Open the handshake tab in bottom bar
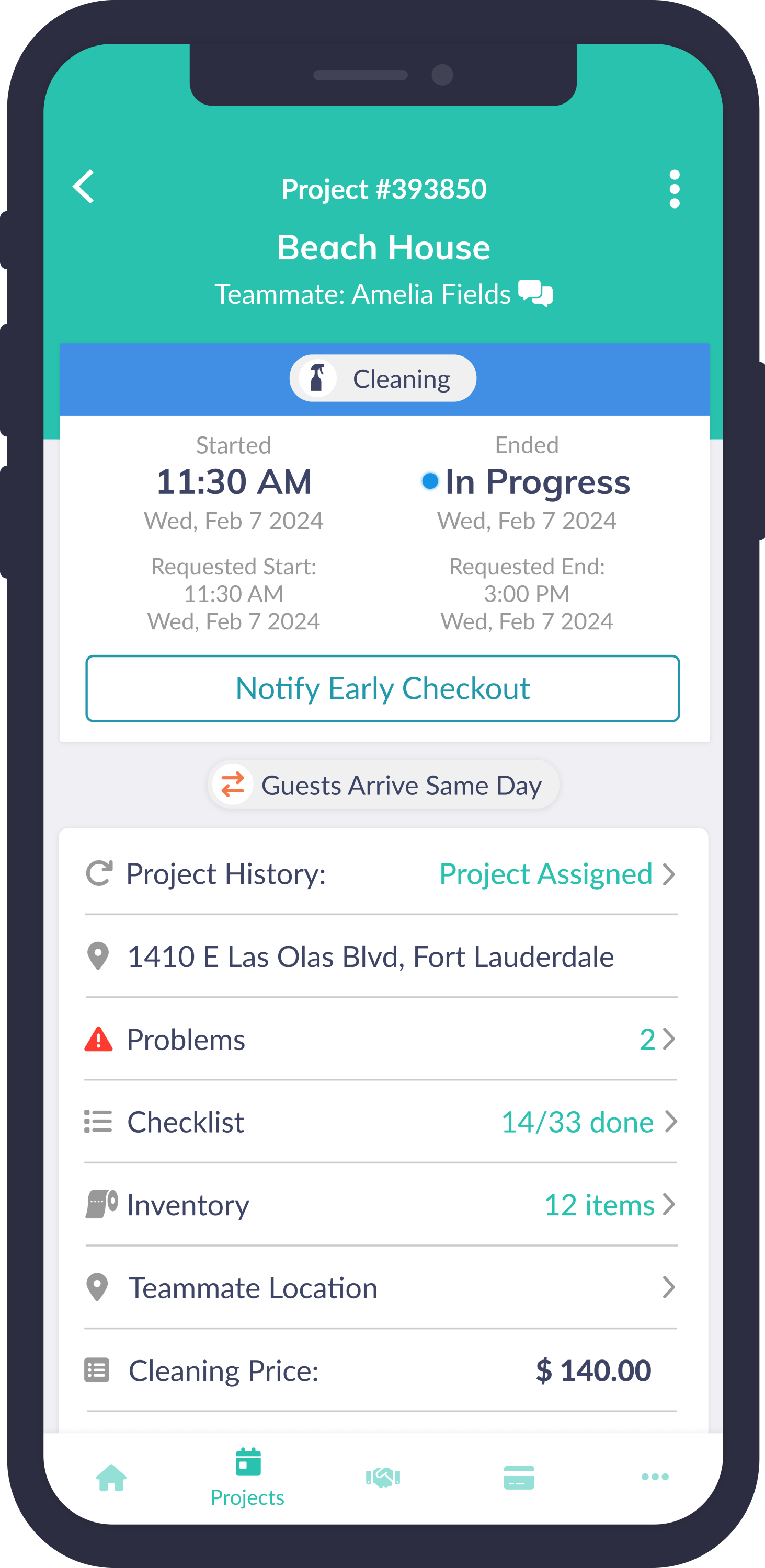Screen dimensions: 765x1568 [x=383, y=1477]
